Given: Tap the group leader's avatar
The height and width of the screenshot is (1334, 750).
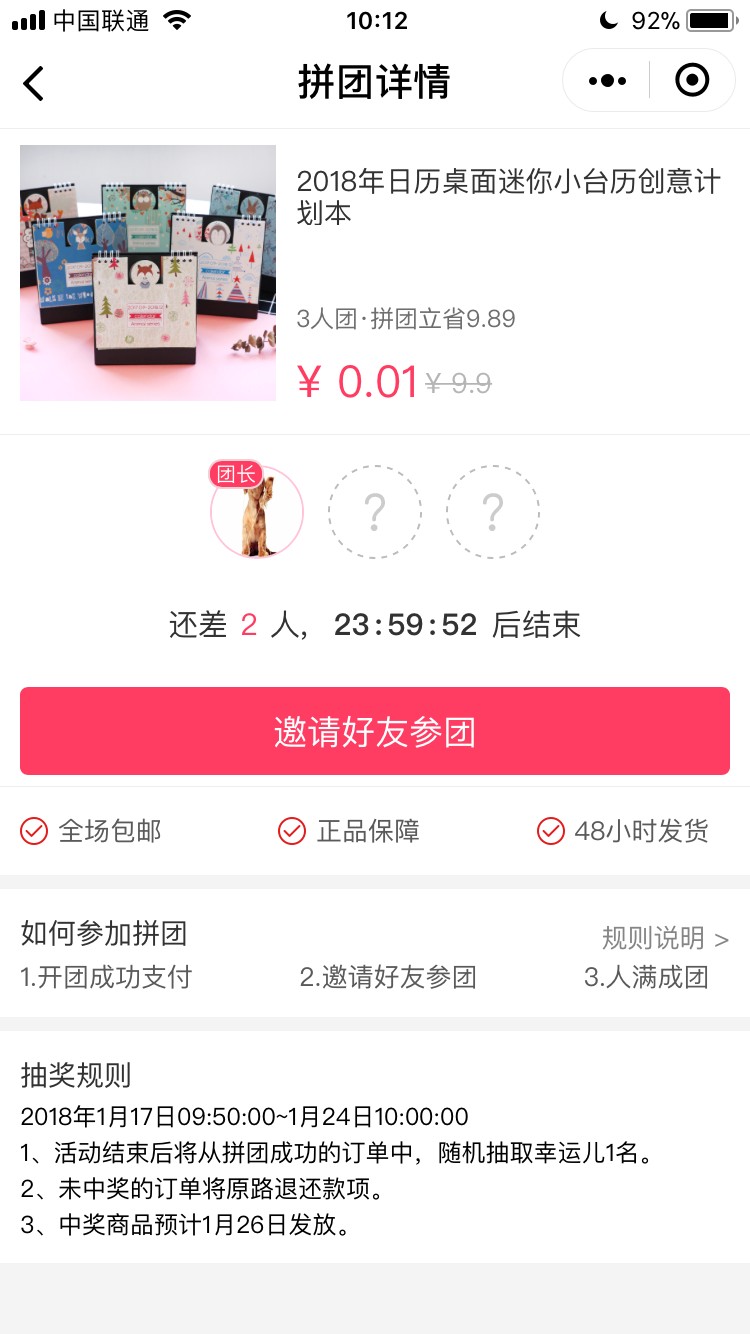Looking at the screenshot, I should 257,512.
